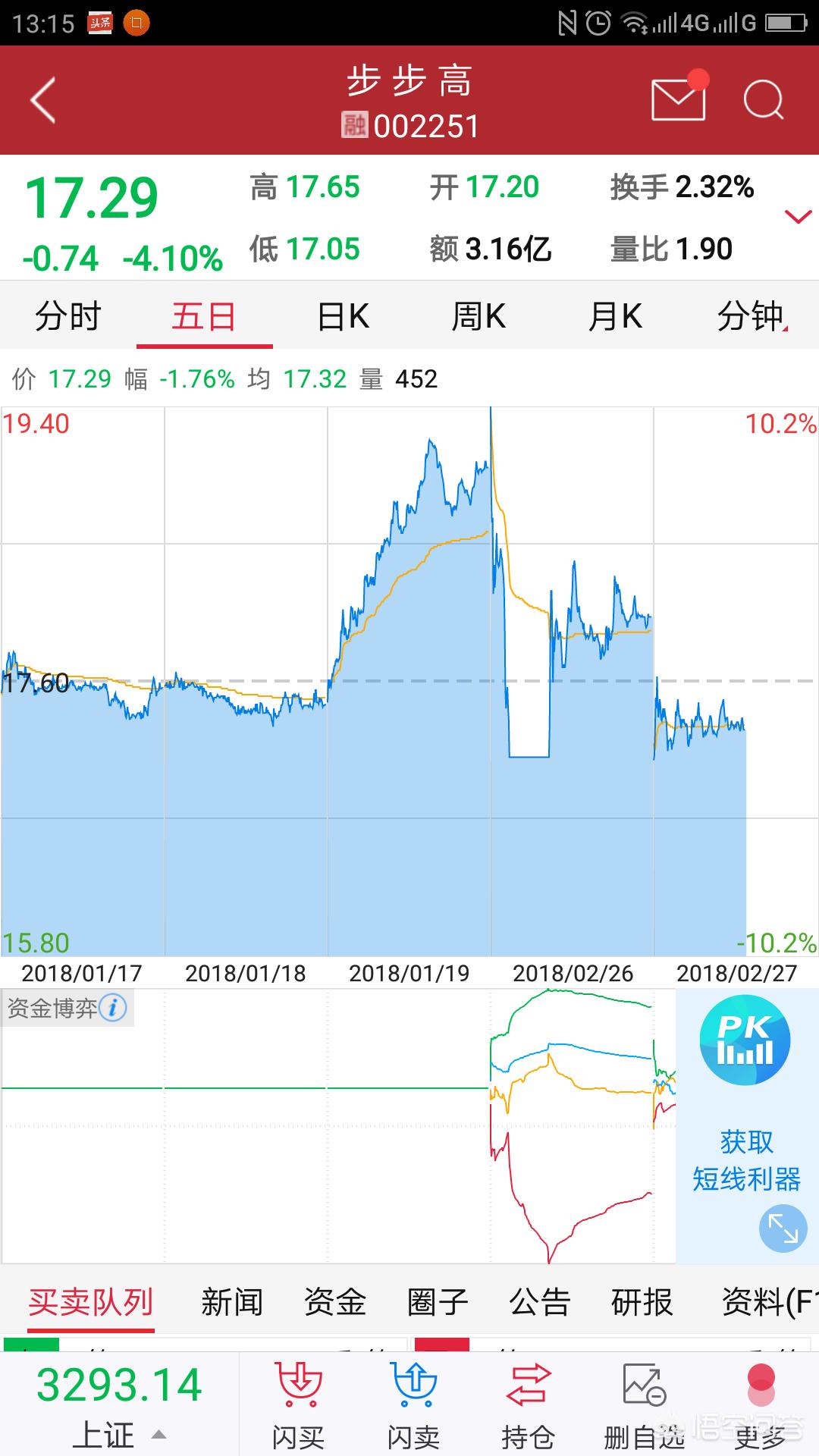The image size is (819, 1456).
Task: Switch to the 资金 tab
Action: pyautogui.click(x=335, y=1302)
